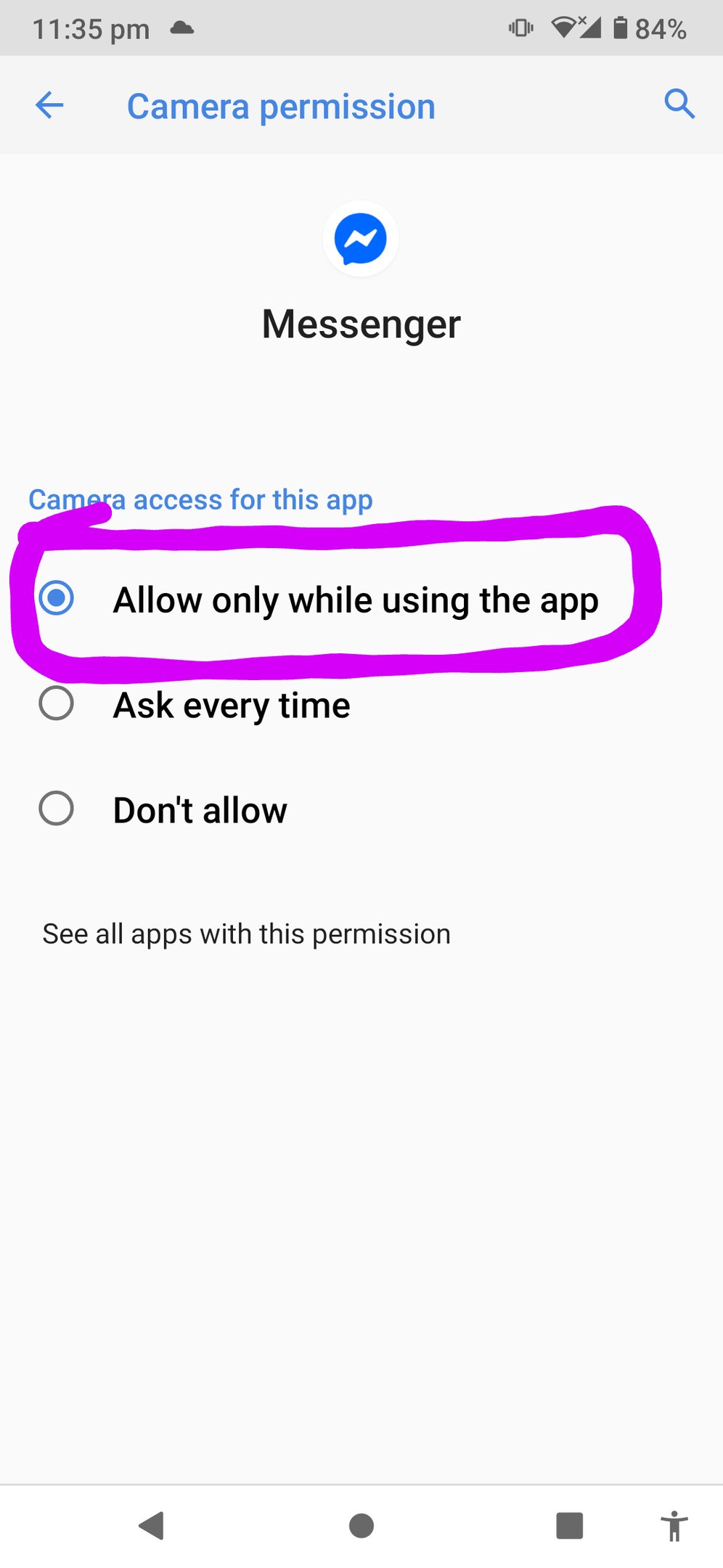Tap the battery status icon
This screenshot has width=723, height=1568.
[621, 28]
